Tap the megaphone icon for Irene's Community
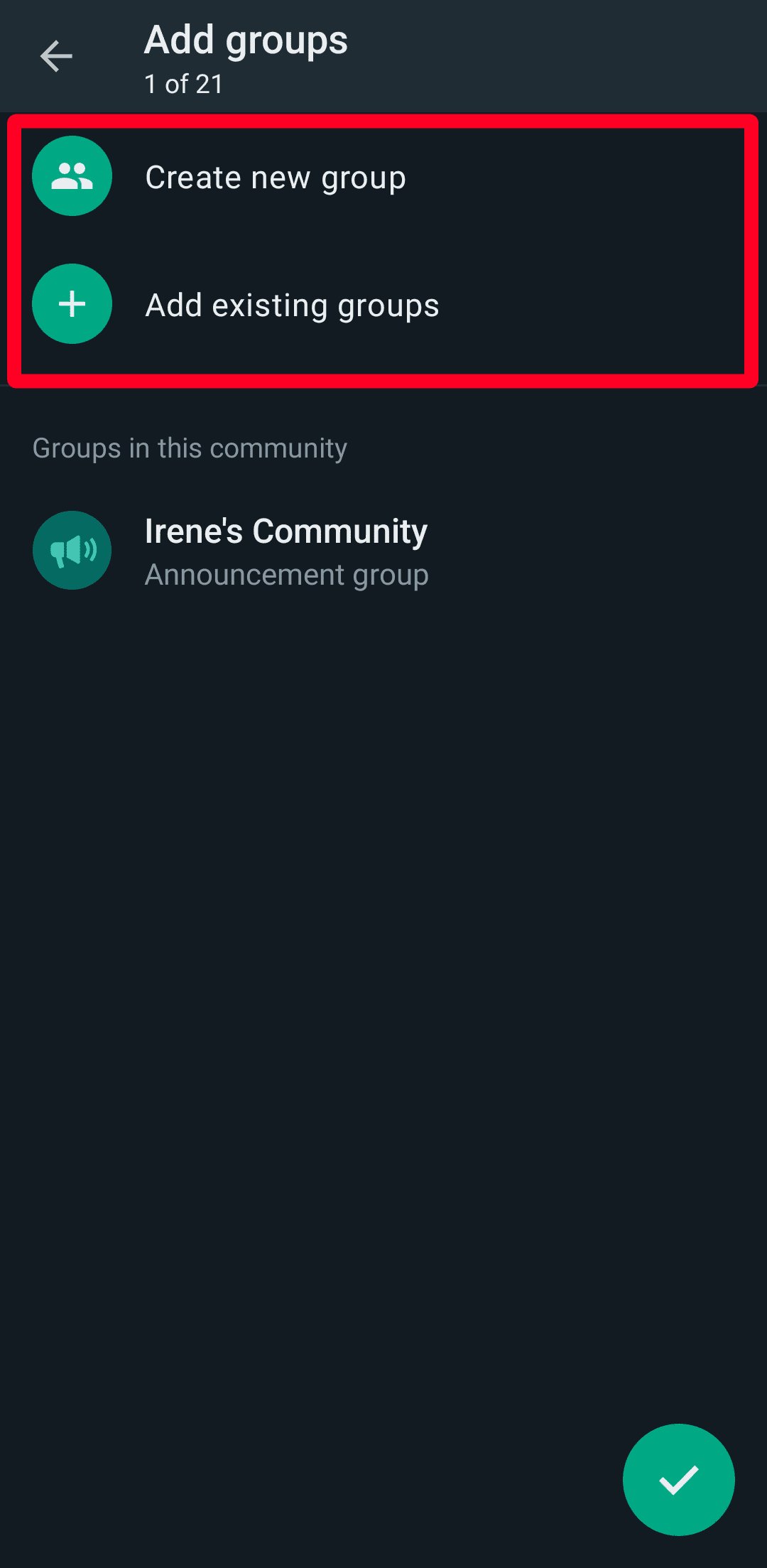This screenshot has width=767, height=1568. click(72, 550)
